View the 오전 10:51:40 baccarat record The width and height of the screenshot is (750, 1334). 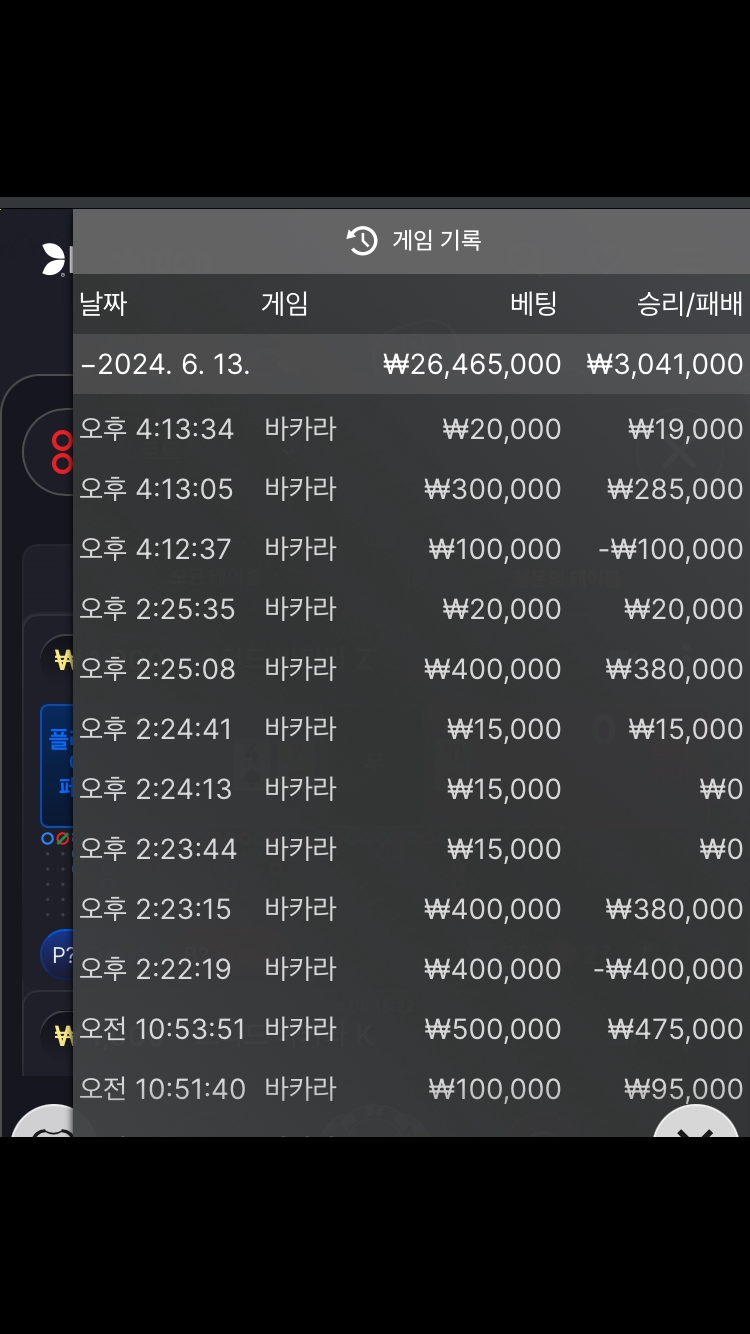(411, 1089)
